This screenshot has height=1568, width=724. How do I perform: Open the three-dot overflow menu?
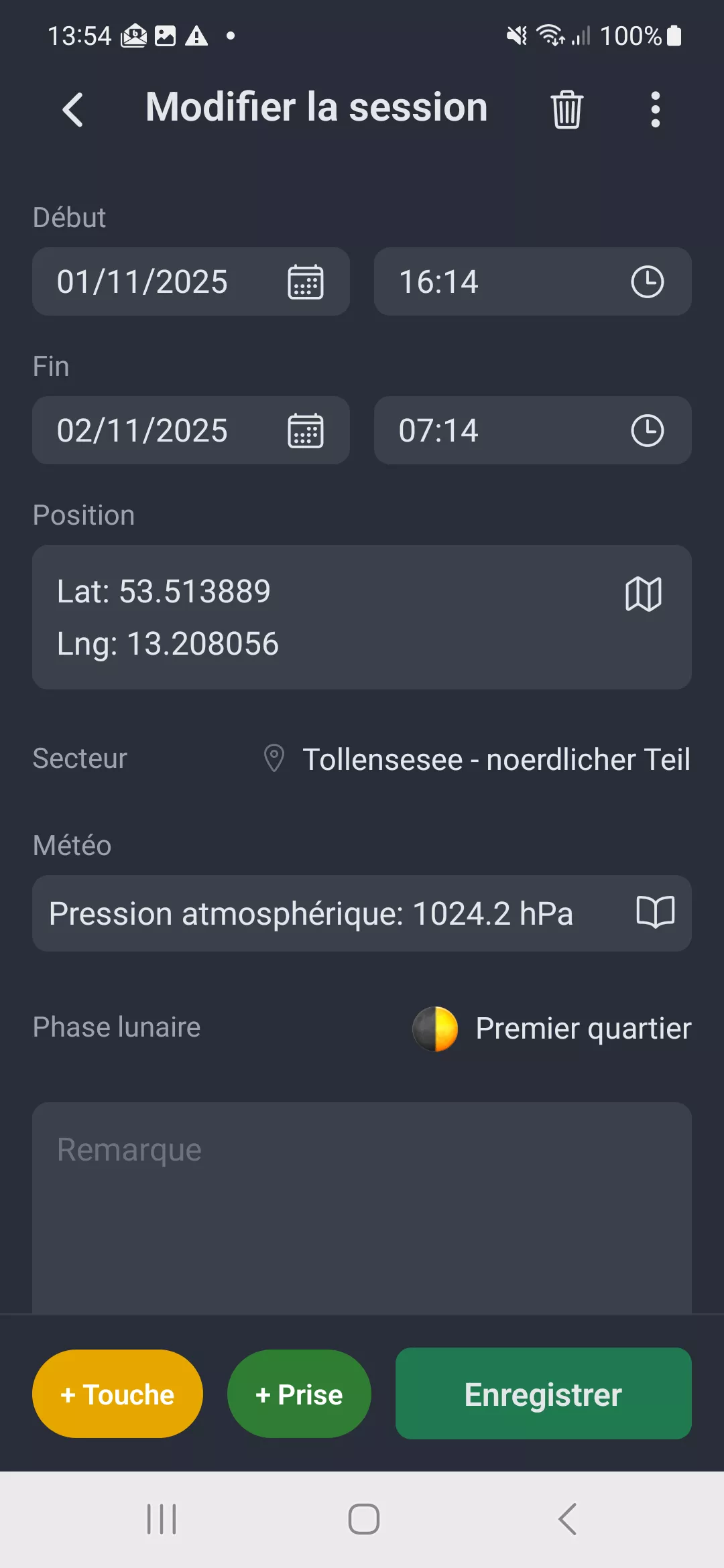655,109
